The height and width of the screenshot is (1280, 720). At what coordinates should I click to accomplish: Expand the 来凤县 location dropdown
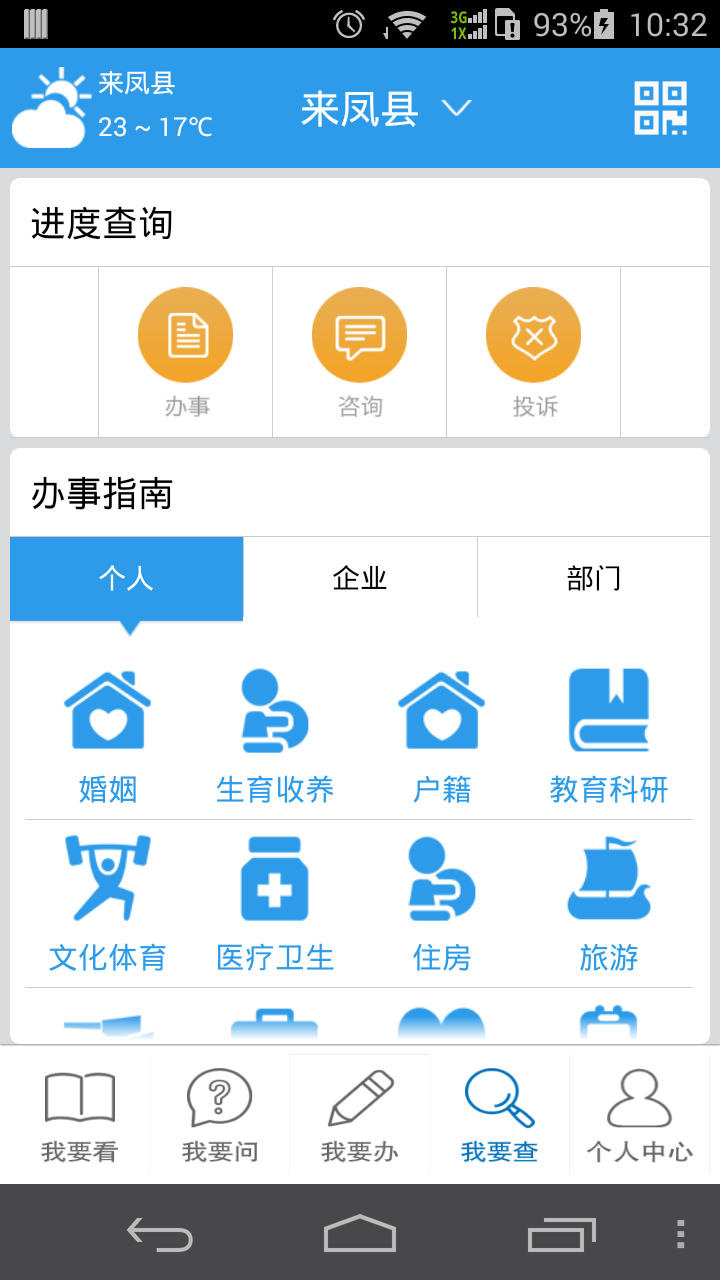pos(386,108)
